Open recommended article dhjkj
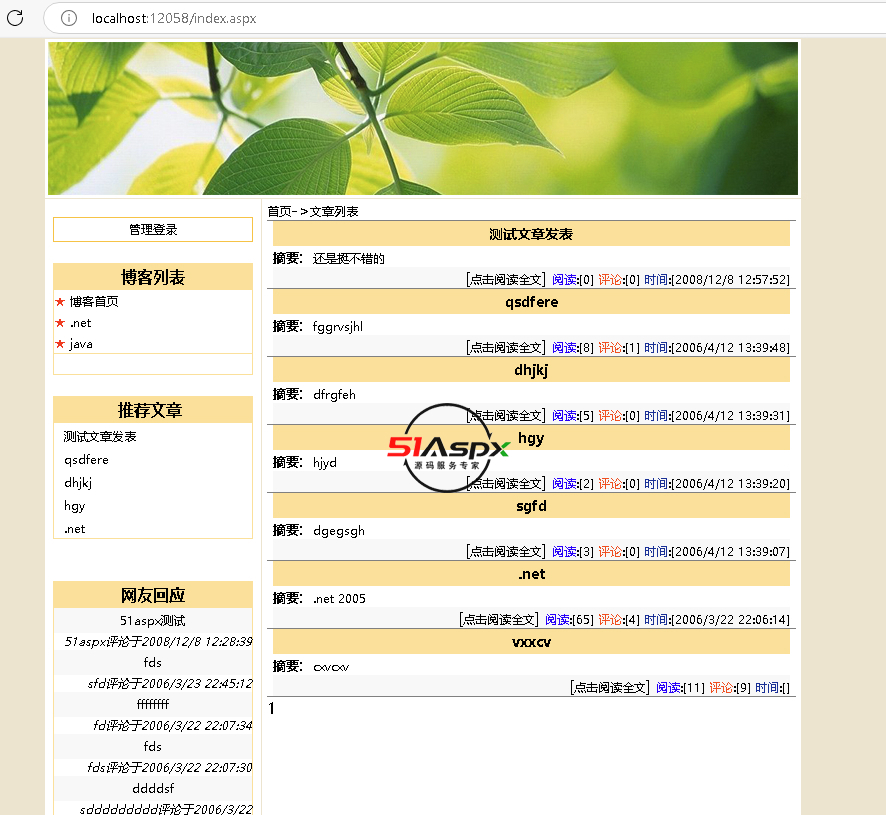The height and width of the screenshot is (815, 886). [77, 483]
